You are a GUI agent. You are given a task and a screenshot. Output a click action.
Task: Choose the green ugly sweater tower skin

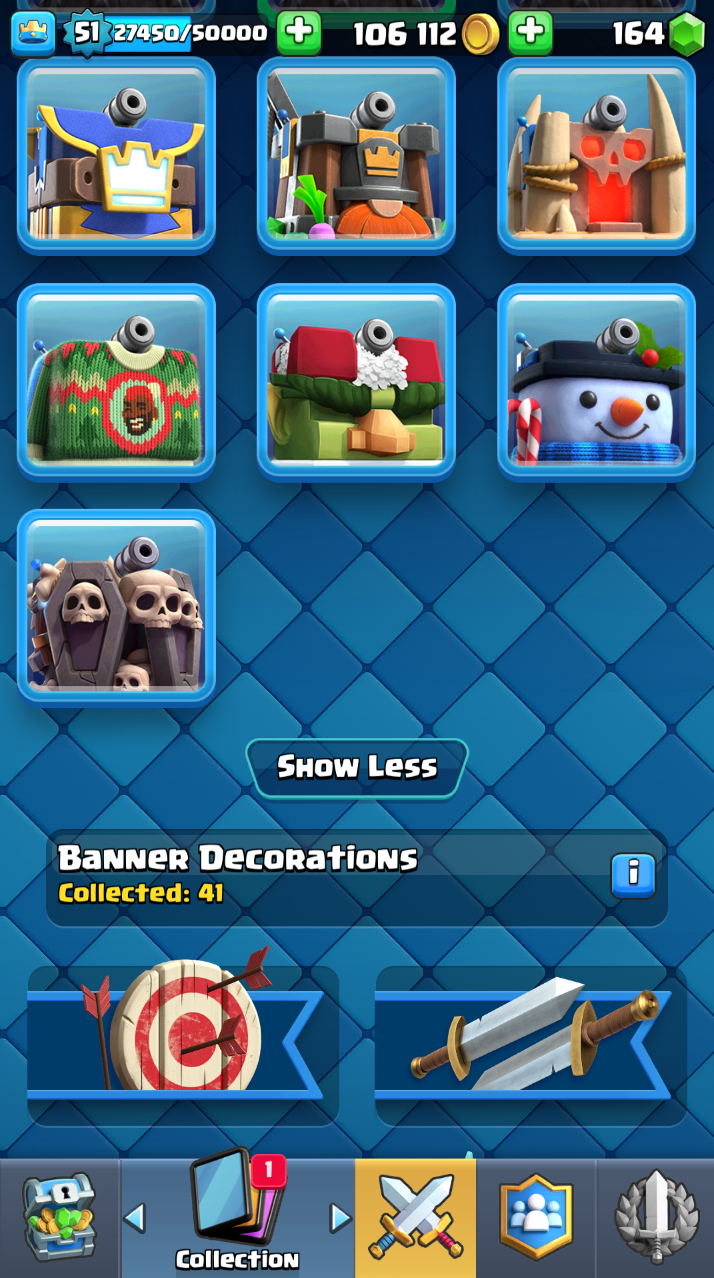click(116, 381)
